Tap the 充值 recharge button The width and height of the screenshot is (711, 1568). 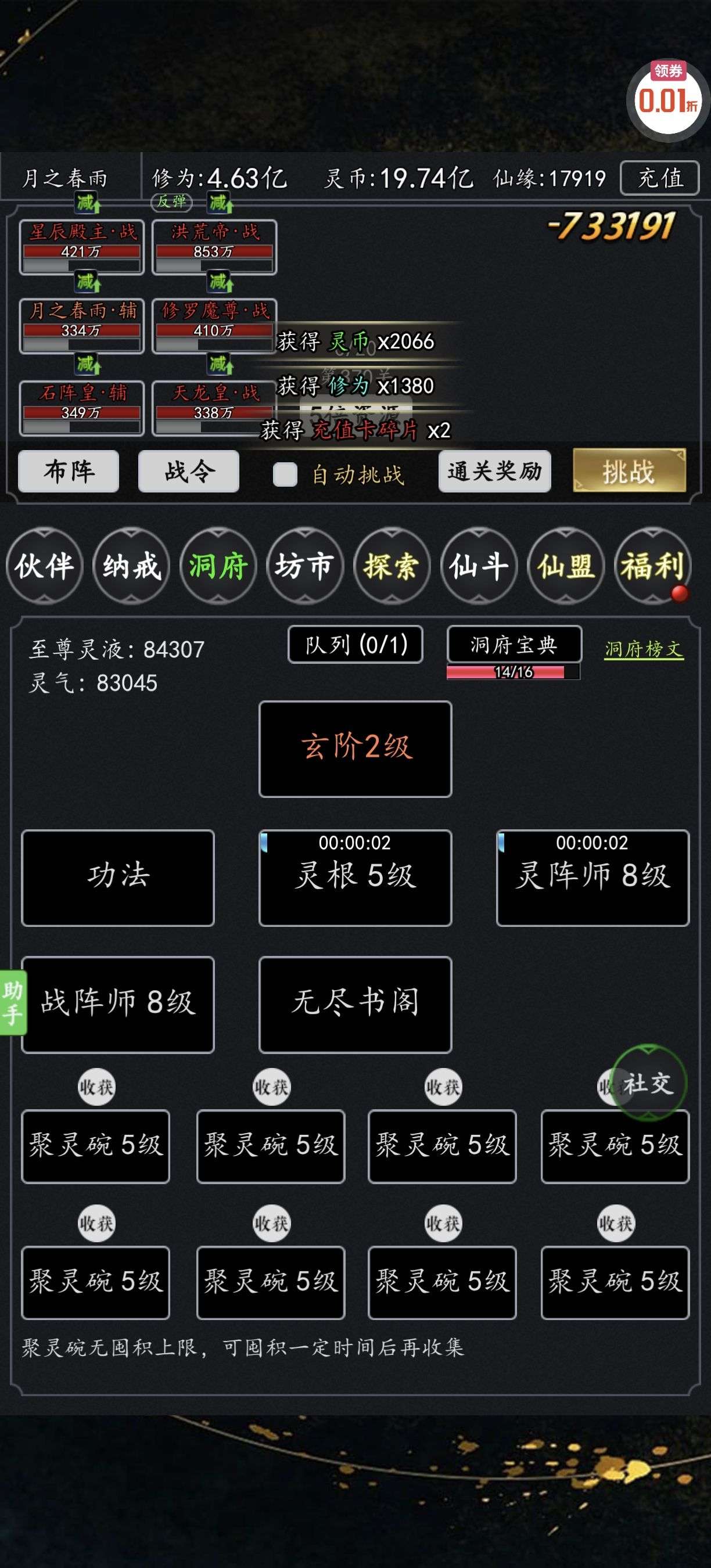(659, 178)
